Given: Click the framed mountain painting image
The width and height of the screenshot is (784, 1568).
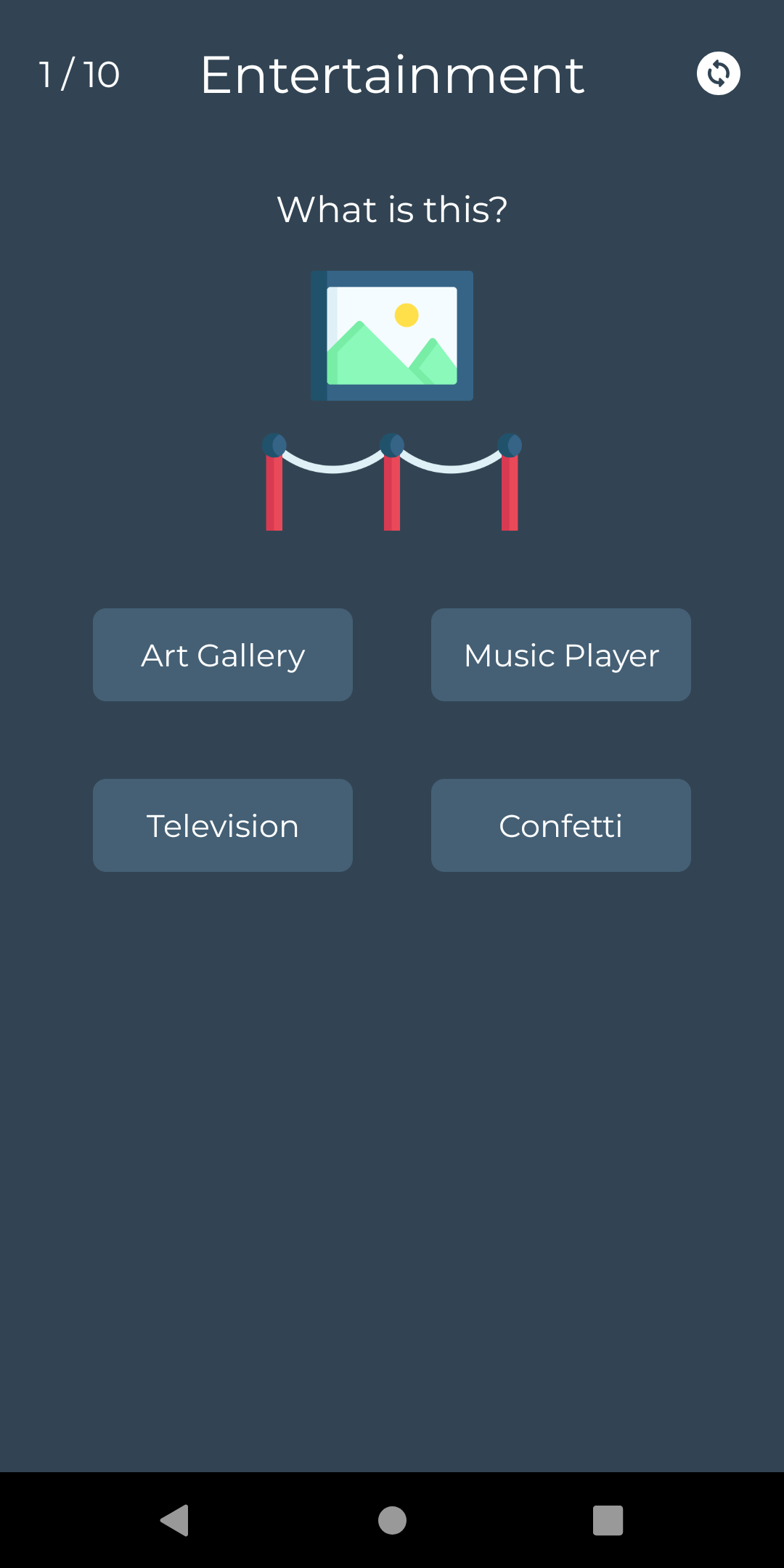Looking at the screenshot, I should [391, 335].
